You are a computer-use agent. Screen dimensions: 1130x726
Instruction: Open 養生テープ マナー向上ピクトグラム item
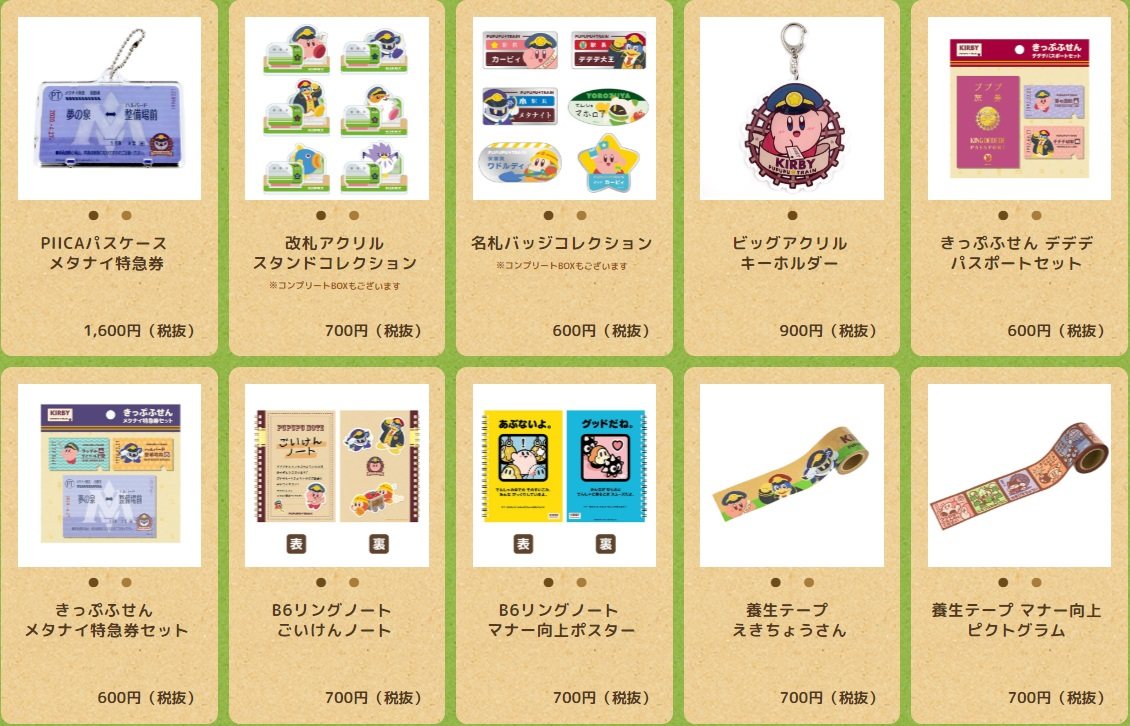point(1019,476)
